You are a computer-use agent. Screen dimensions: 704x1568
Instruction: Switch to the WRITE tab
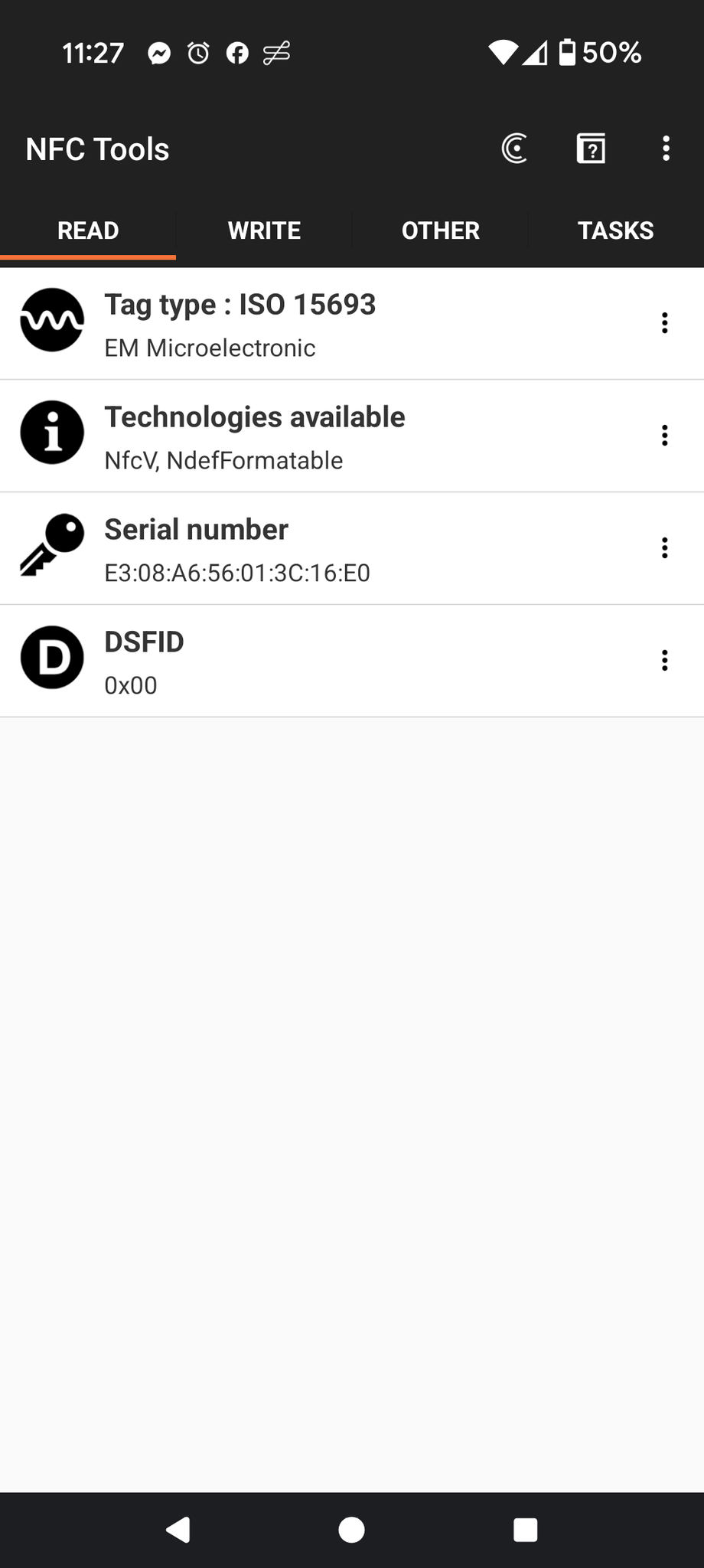pyautogui.click(x=264, y=230)
